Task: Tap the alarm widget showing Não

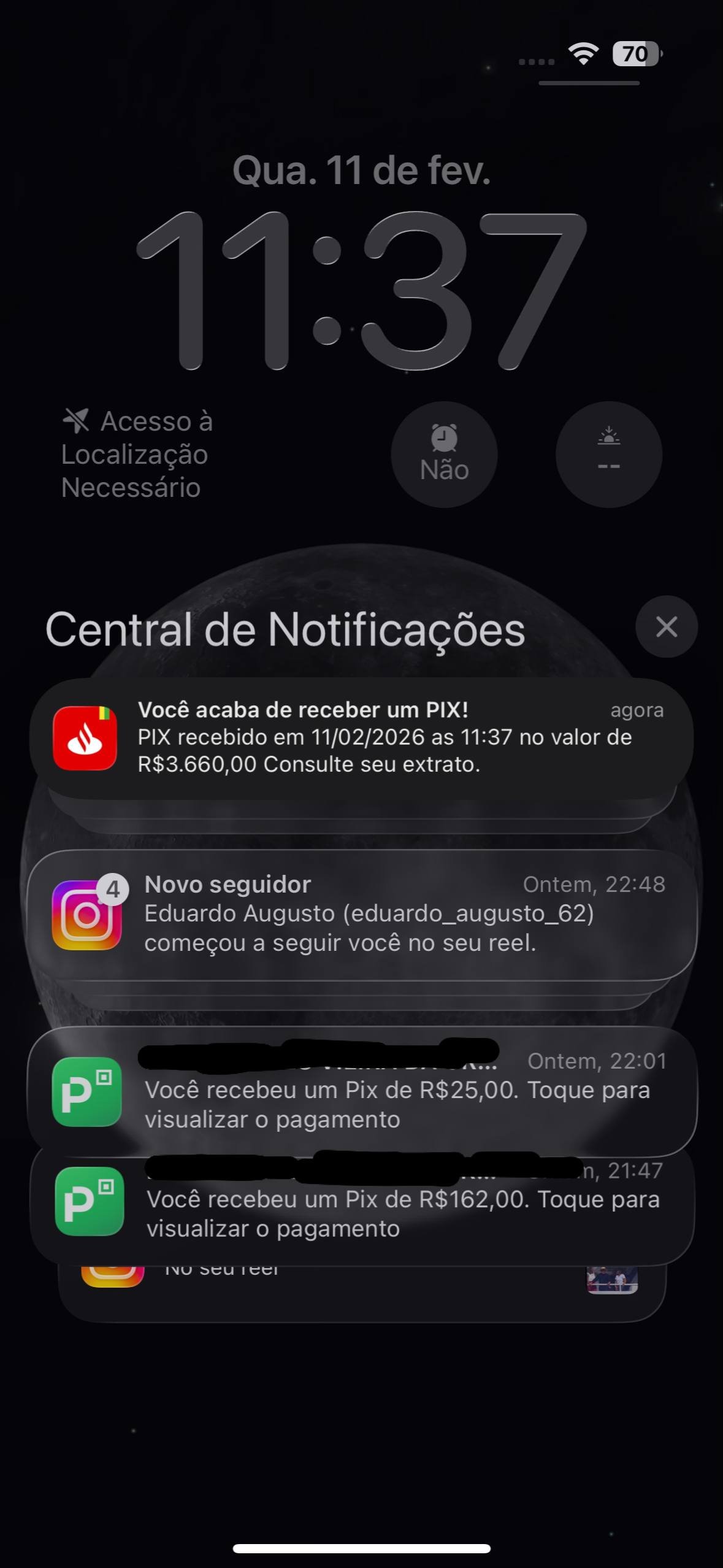Action: 444,455
